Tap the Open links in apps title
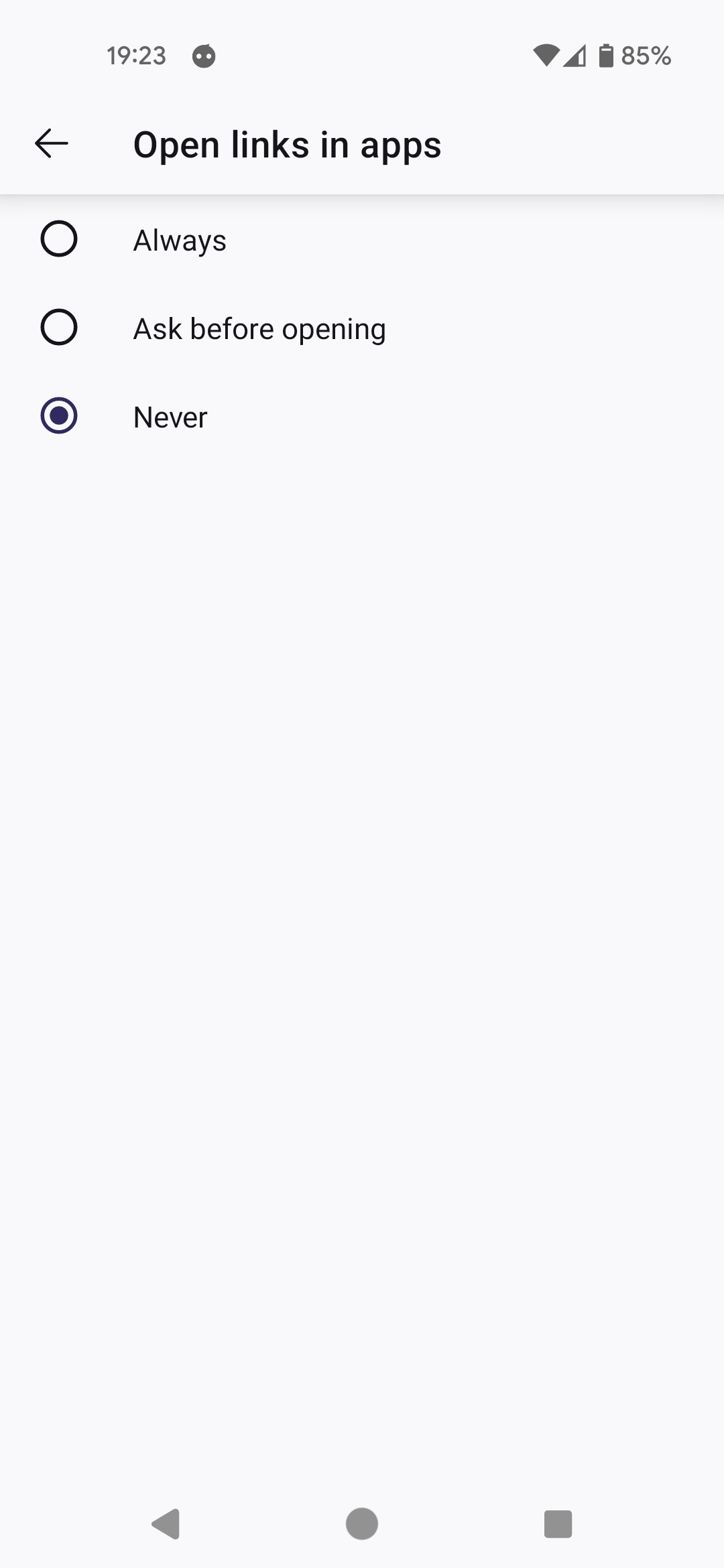 point(288,143)
